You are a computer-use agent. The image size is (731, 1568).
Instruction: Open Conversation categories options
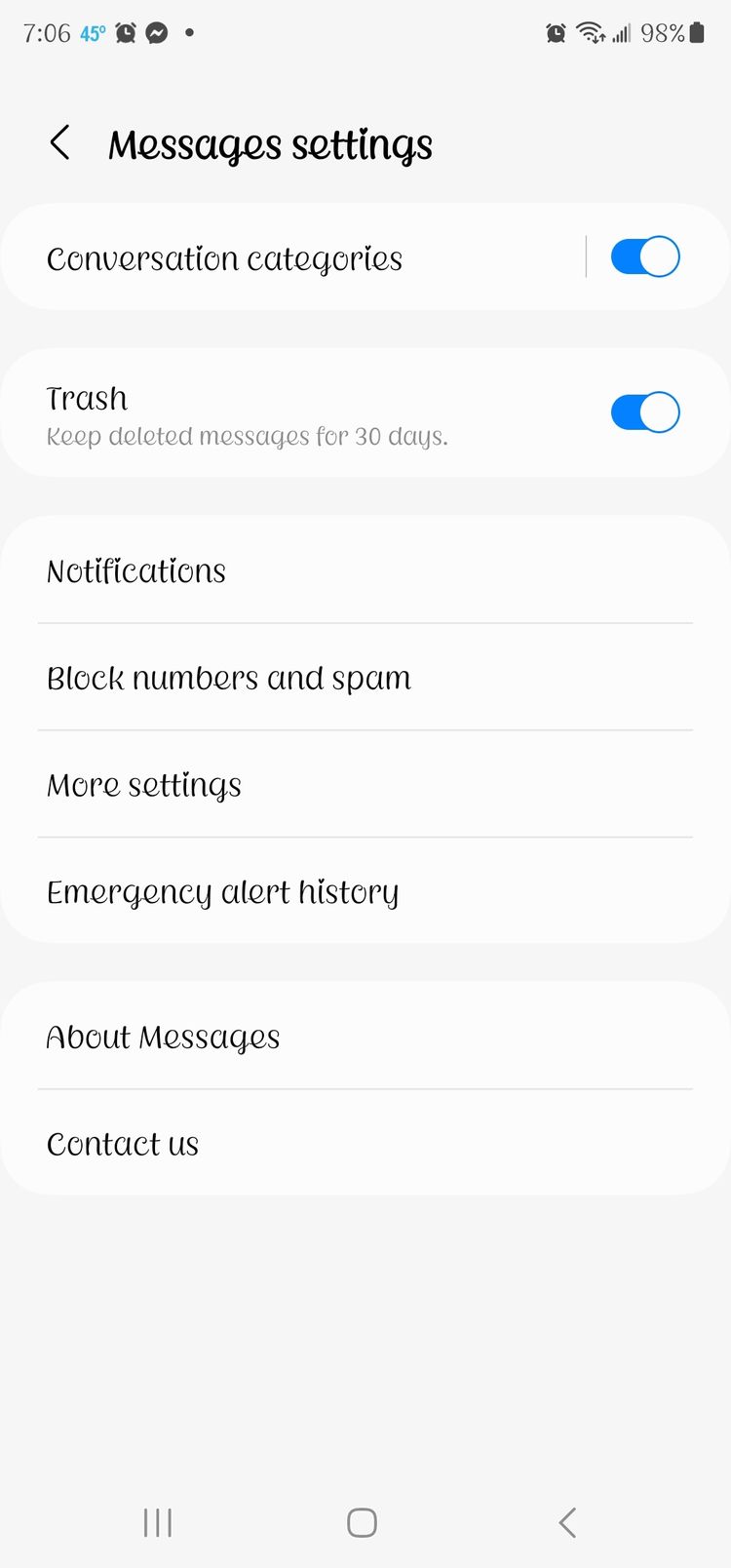[x=292, y=258]
